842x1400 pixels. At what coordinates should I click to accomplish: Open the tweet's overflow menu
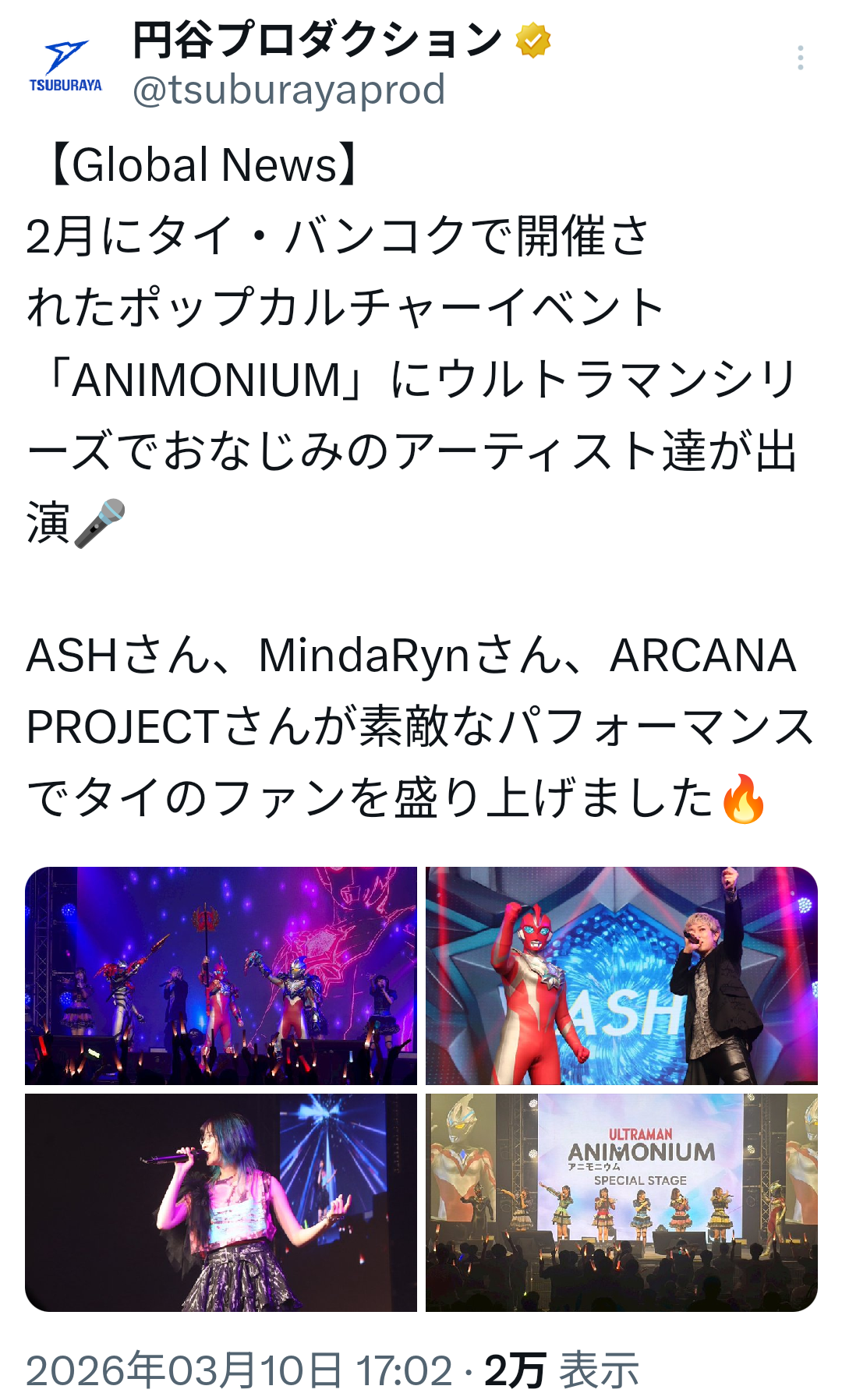[800, 58]
